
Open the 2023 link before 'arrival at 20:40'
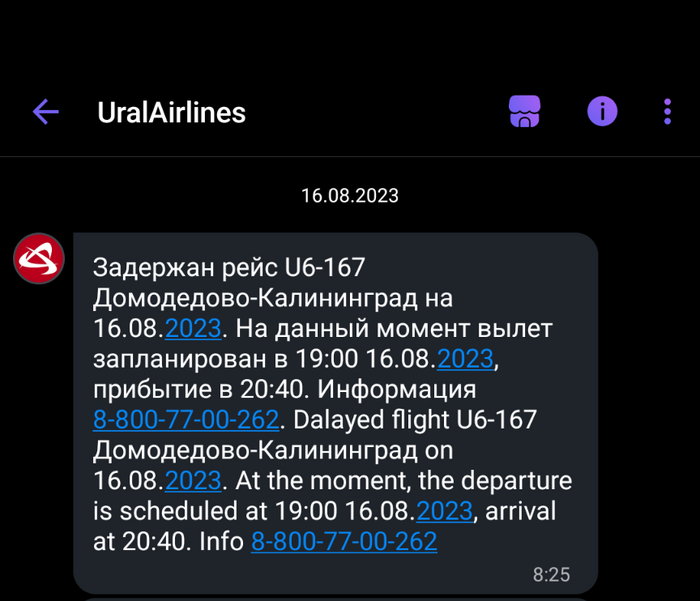coord(444,510)
